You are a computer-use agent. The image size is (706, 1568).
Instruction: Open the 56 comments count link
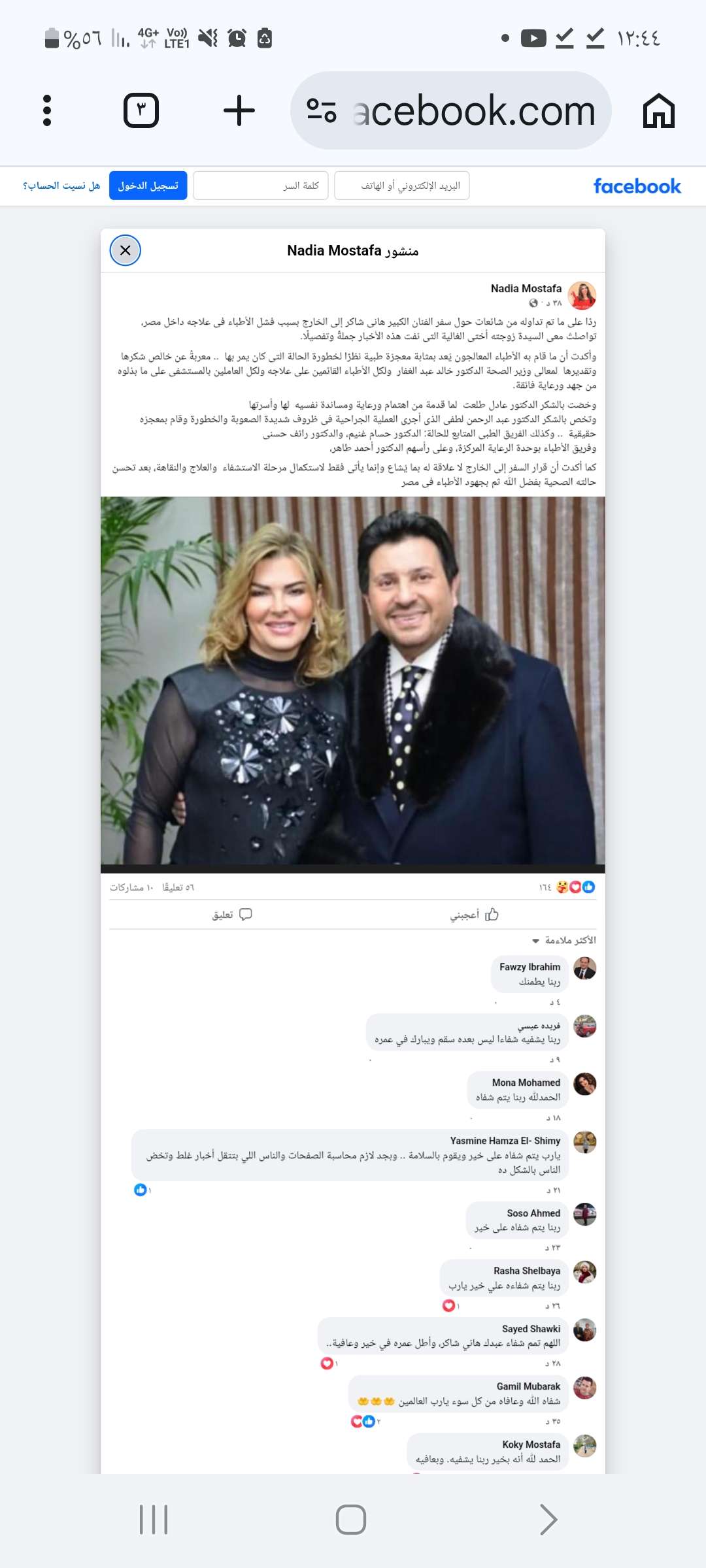tap(178, 887)
